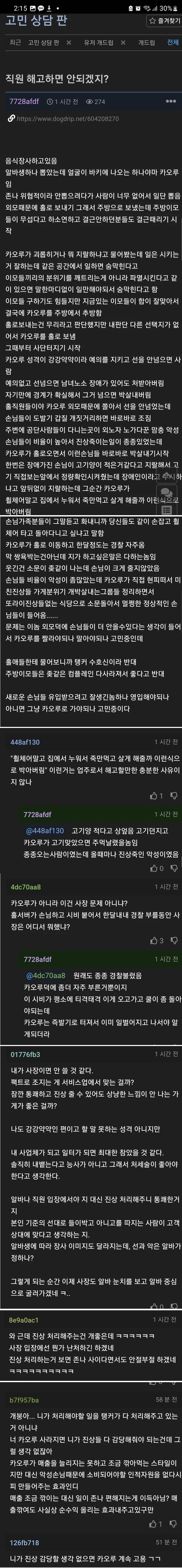Close the 고민 상담 판 recent tab
This screenshot has width=182, height=1568.
point(69,43)
